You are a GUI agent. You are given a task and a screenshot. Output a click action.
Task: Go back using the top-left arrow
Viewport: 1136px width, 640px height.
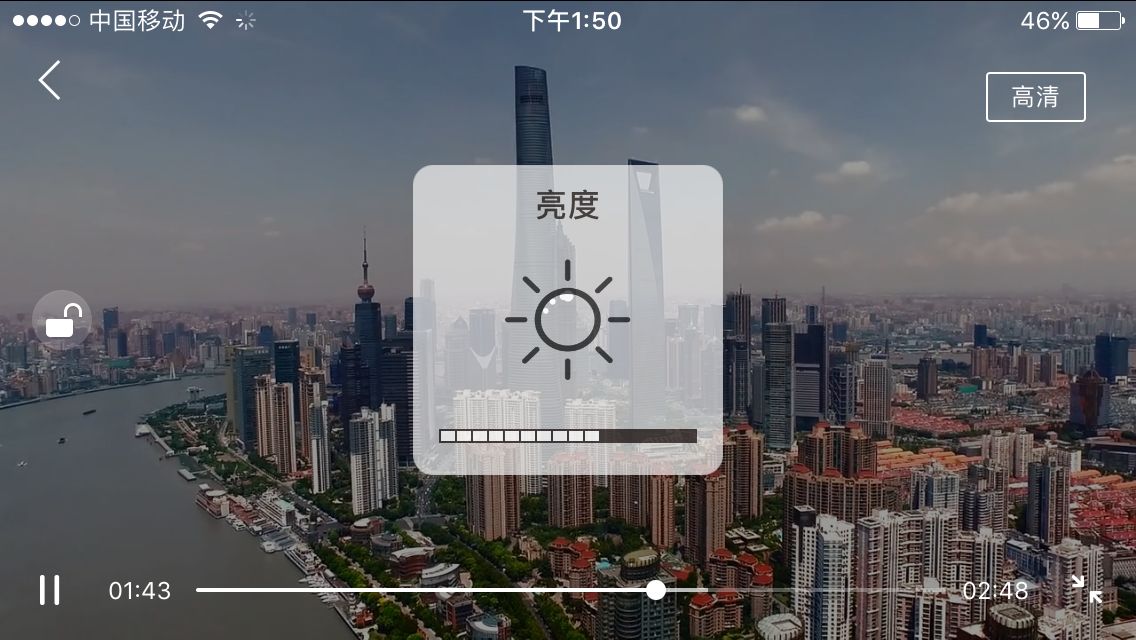[50, 80]
